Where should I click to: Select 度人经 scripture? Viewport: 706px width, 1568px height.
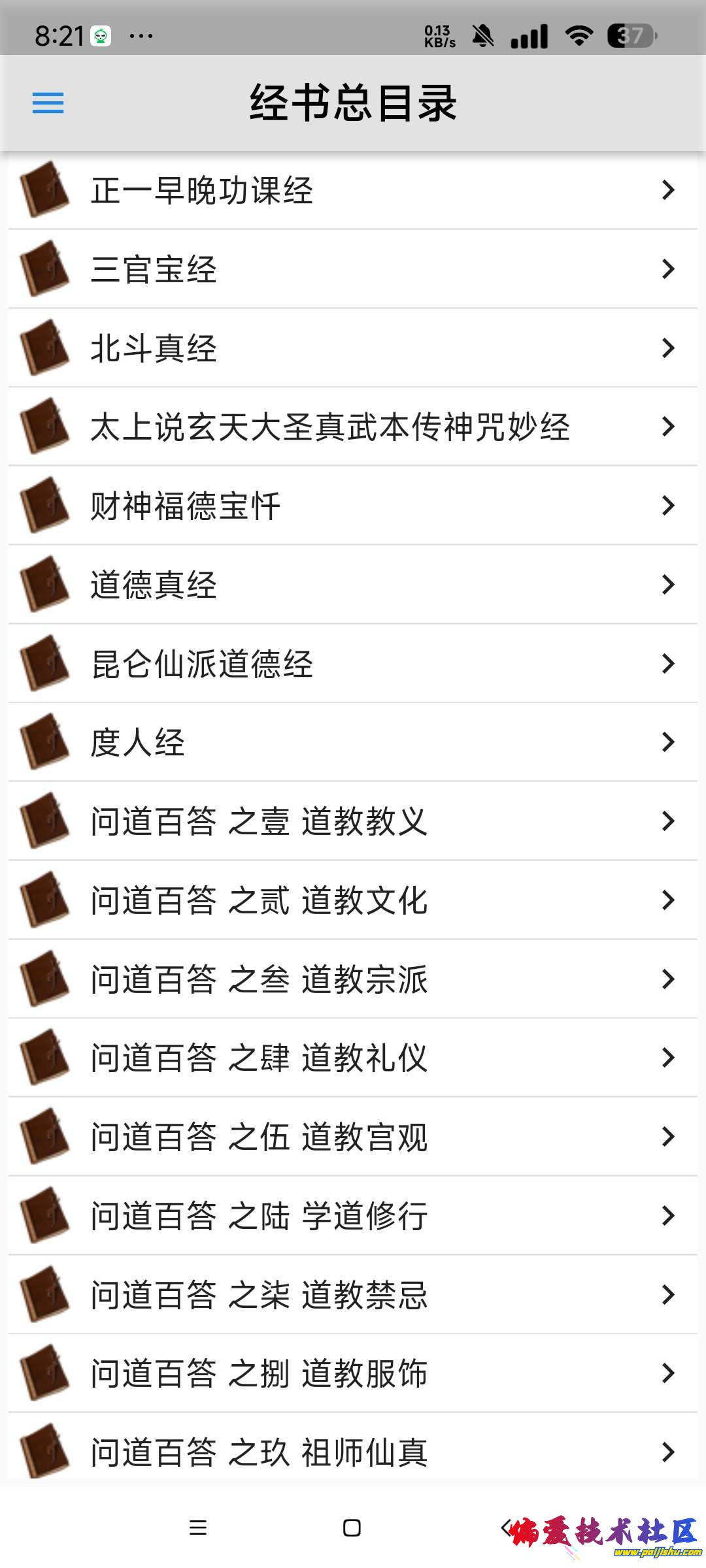point(353,742)
